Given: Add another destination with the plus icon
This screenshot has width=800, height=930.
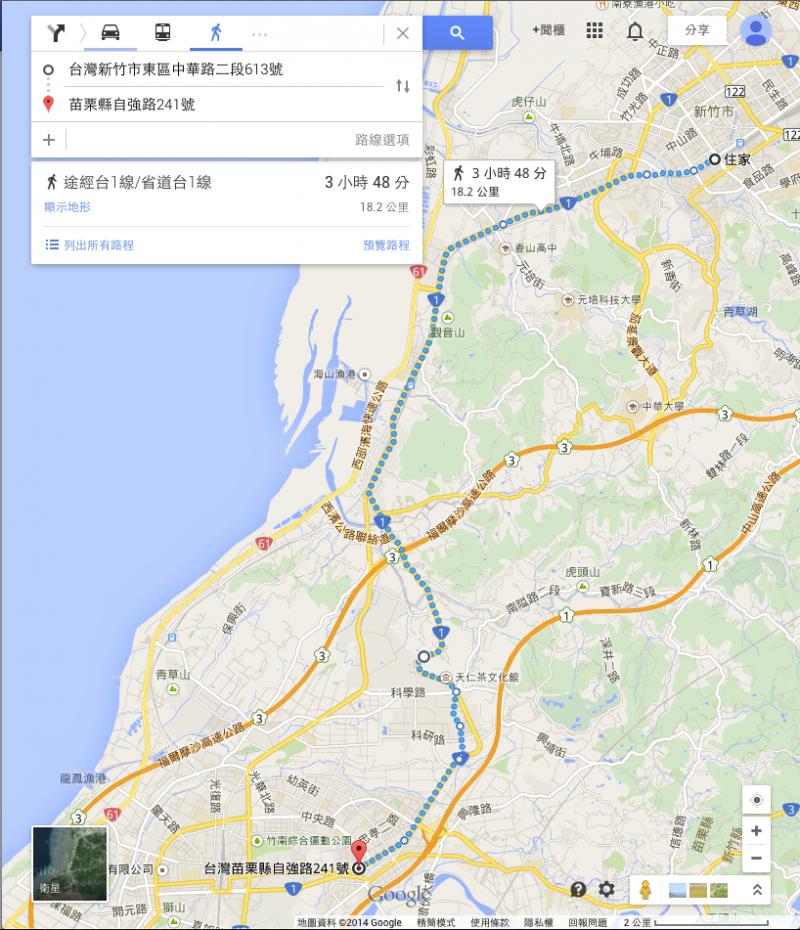Looking at the screenshot, I should point(48,139).
